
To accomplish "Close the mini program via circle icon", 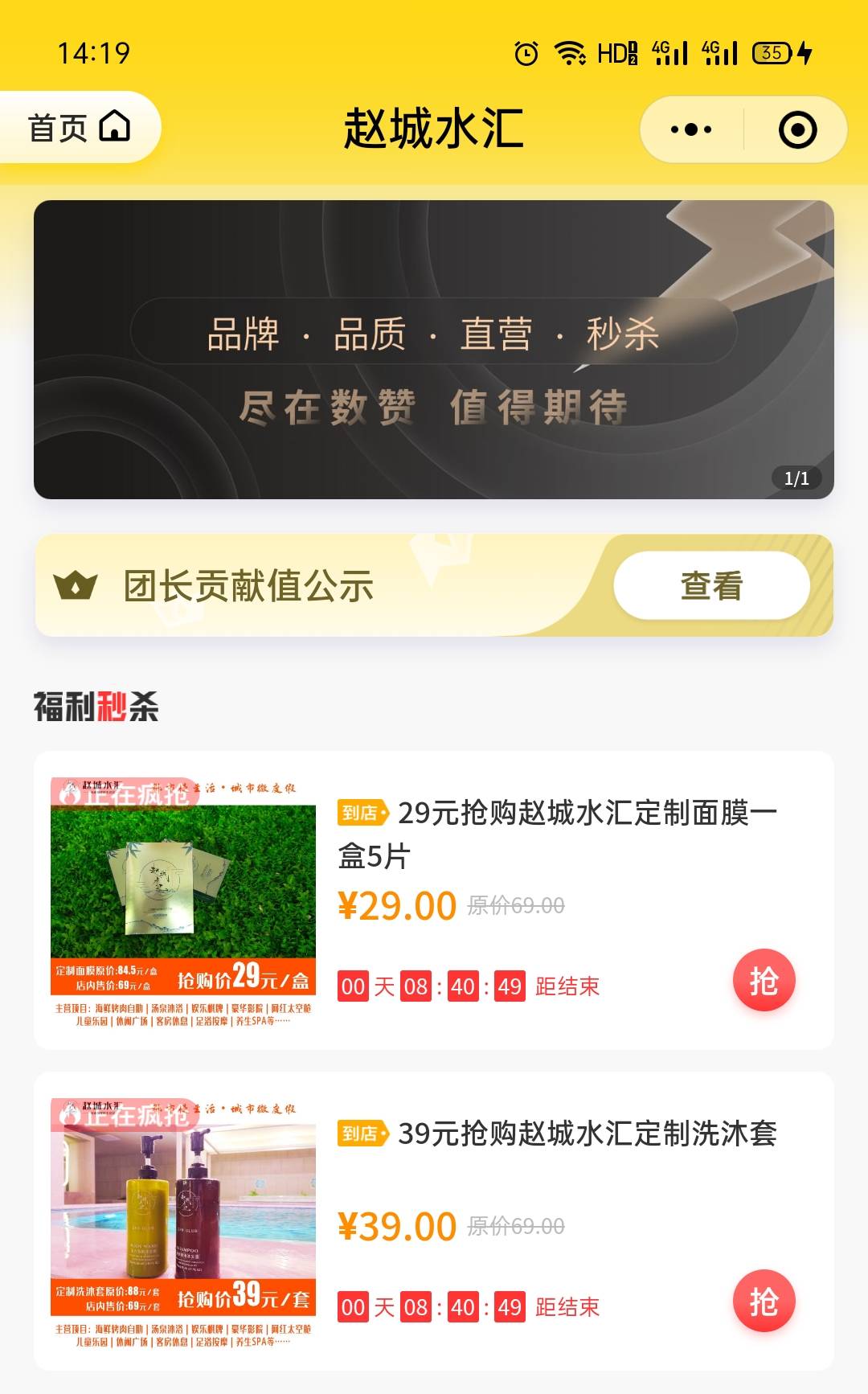I will [797, 129].
